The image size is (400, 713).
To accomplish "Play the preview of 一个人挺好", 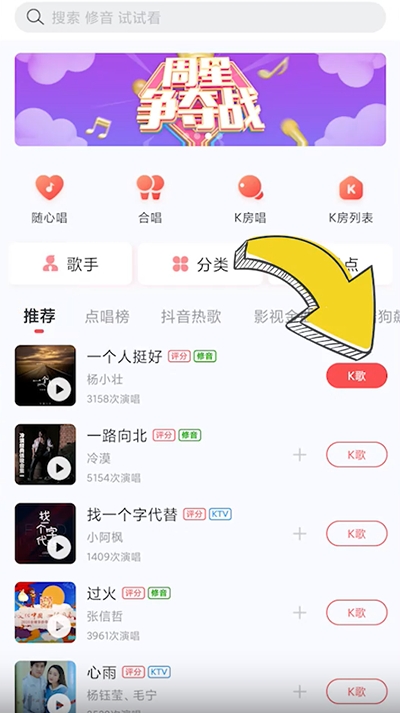I will [59, 390].
